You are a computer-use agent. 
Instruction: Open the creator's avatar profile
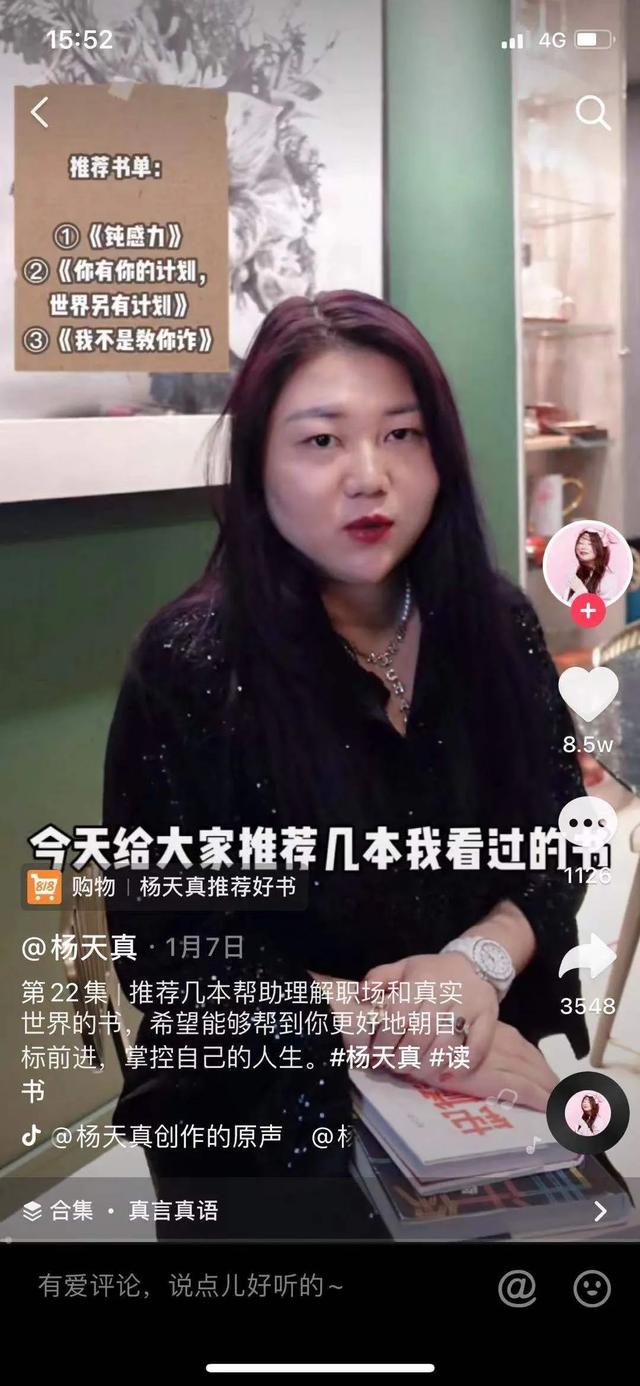pyautogui.click(x=587, y=562)
